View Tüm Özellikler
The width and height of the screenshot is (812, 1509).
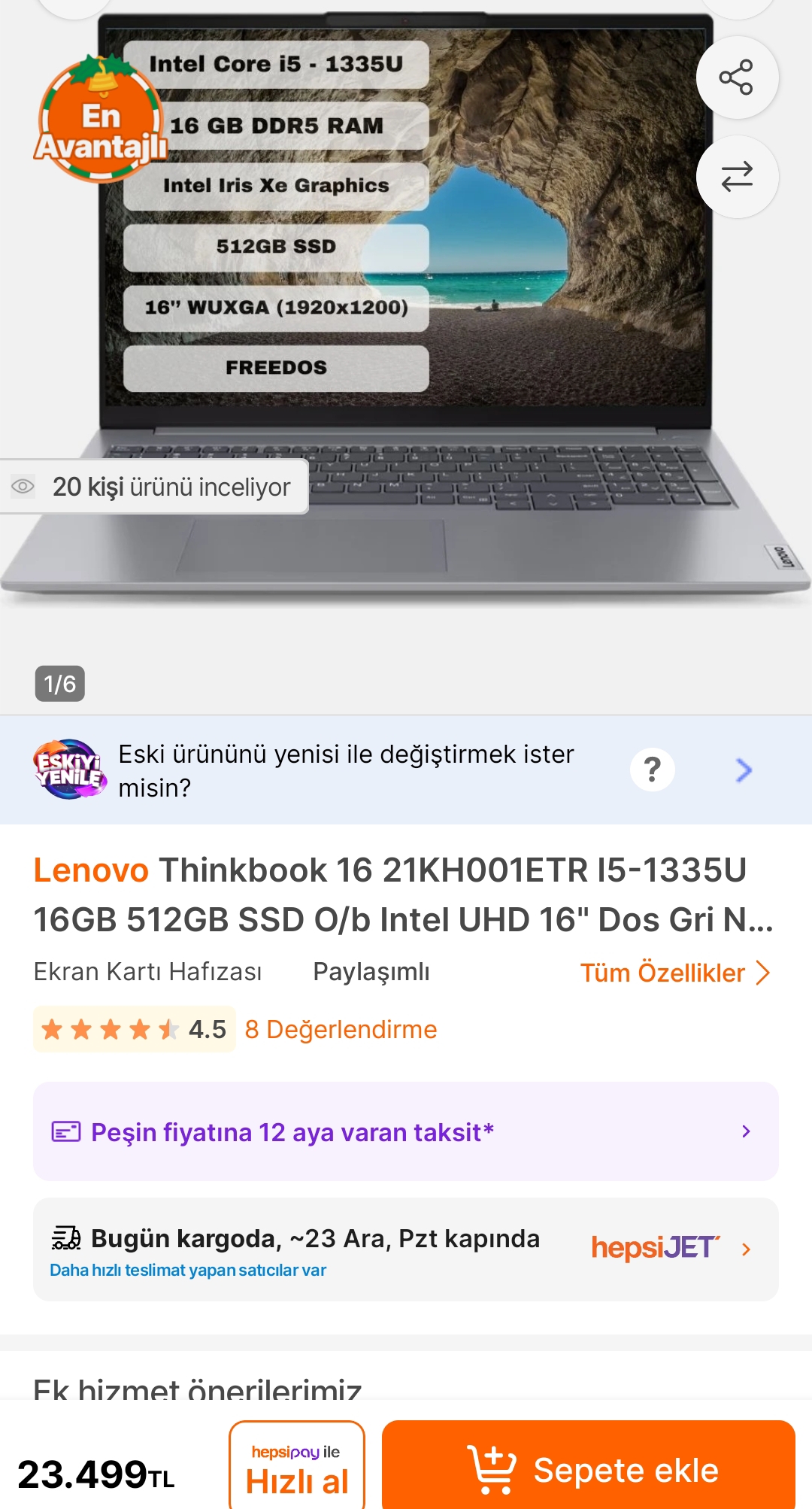pos(674,973)
